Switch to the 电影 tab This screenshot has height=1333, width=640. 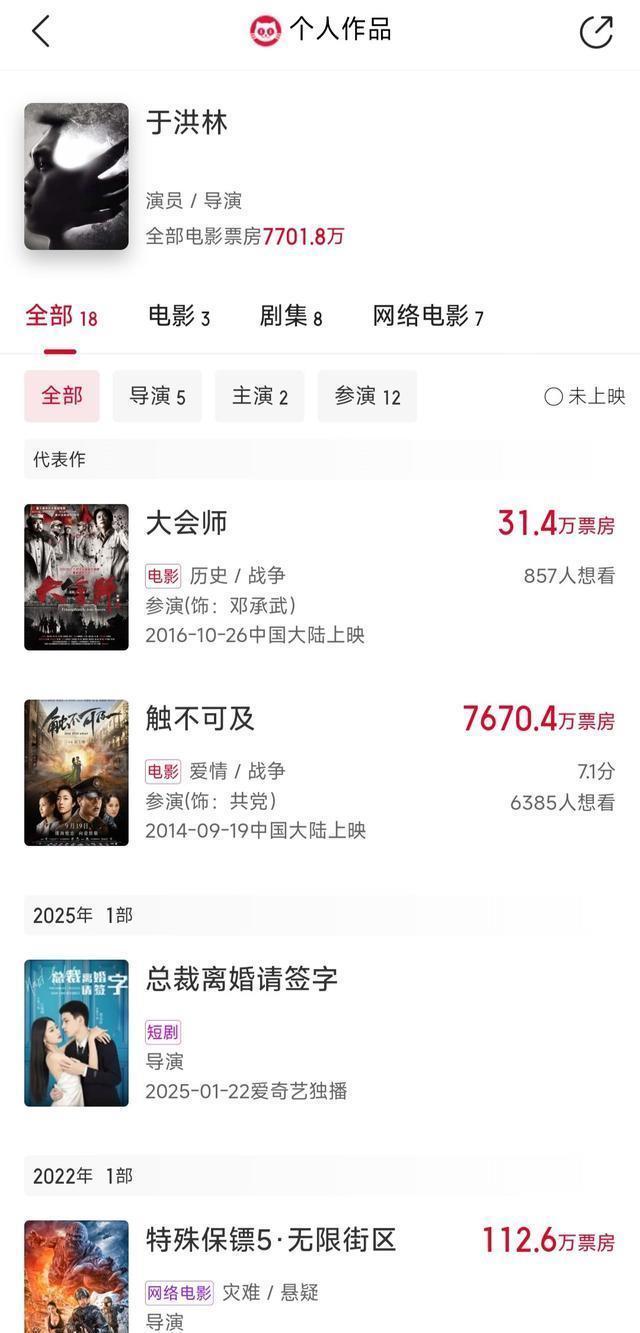(178, 317)
